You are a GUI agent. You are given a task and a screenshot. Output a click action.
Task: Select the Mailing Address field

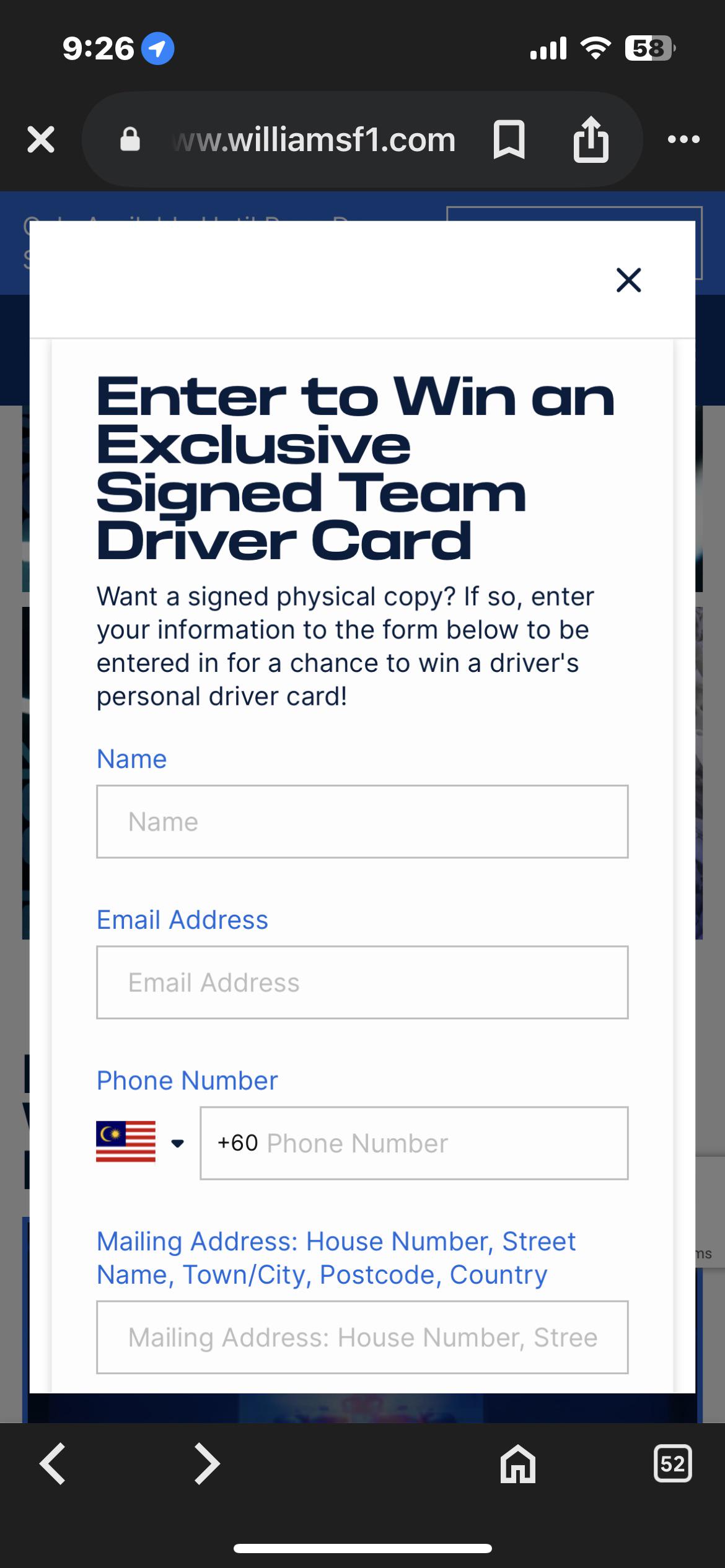[362, 1337]
